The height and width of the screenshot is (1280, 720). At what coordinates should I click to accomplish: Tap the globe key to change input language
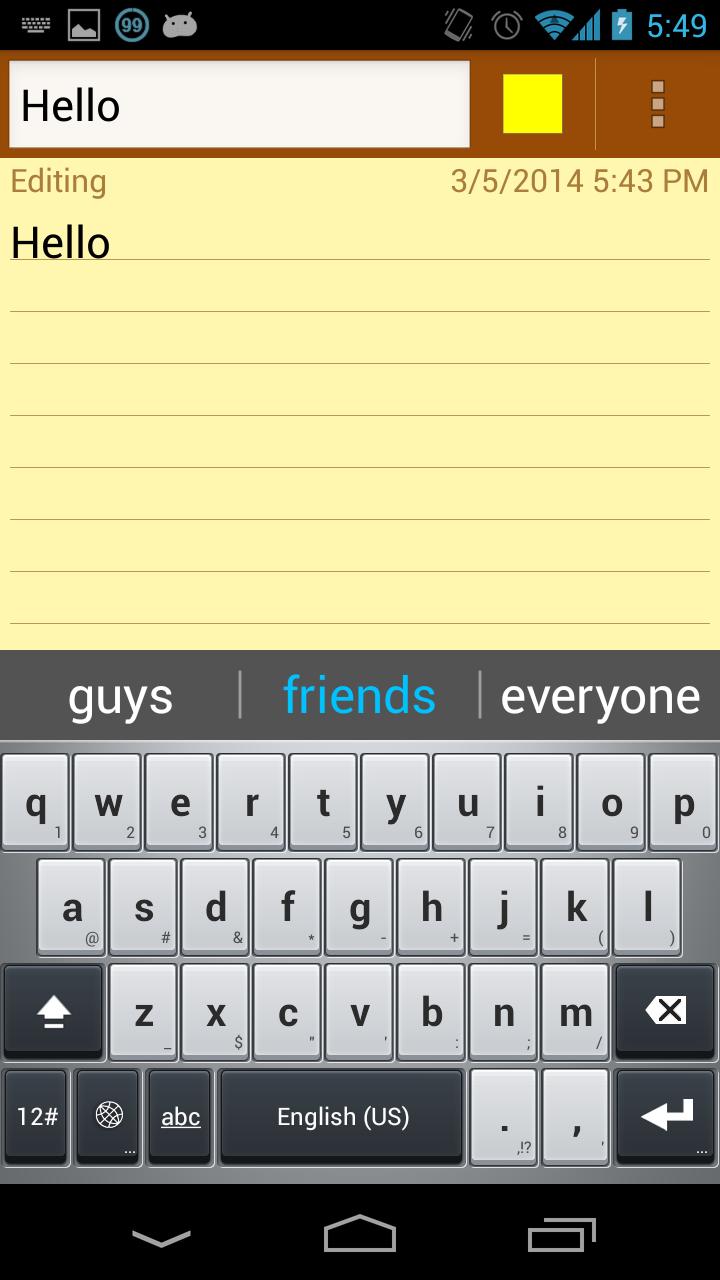107,1116
